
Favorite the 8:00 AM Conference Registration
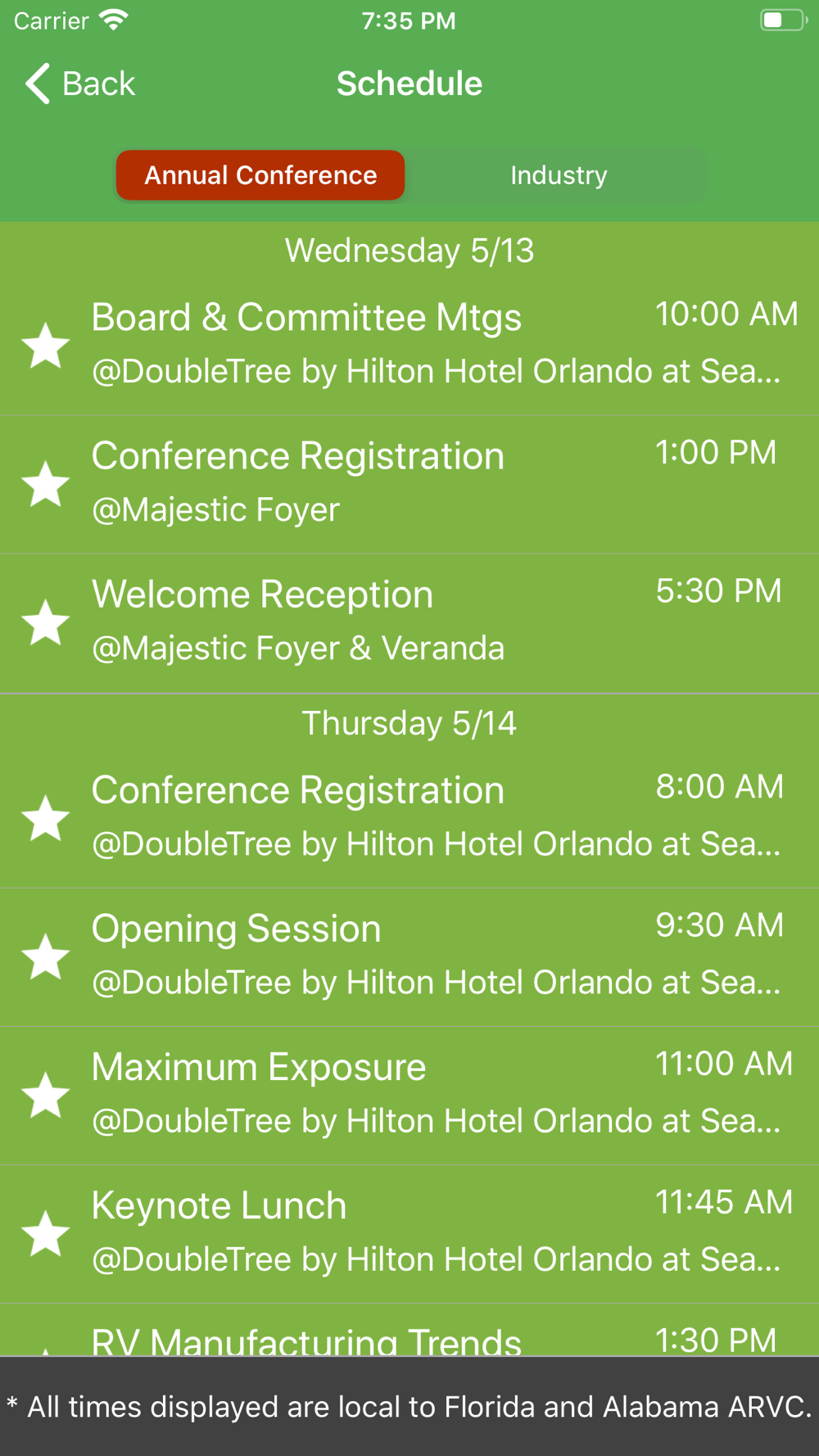[46, 818]
